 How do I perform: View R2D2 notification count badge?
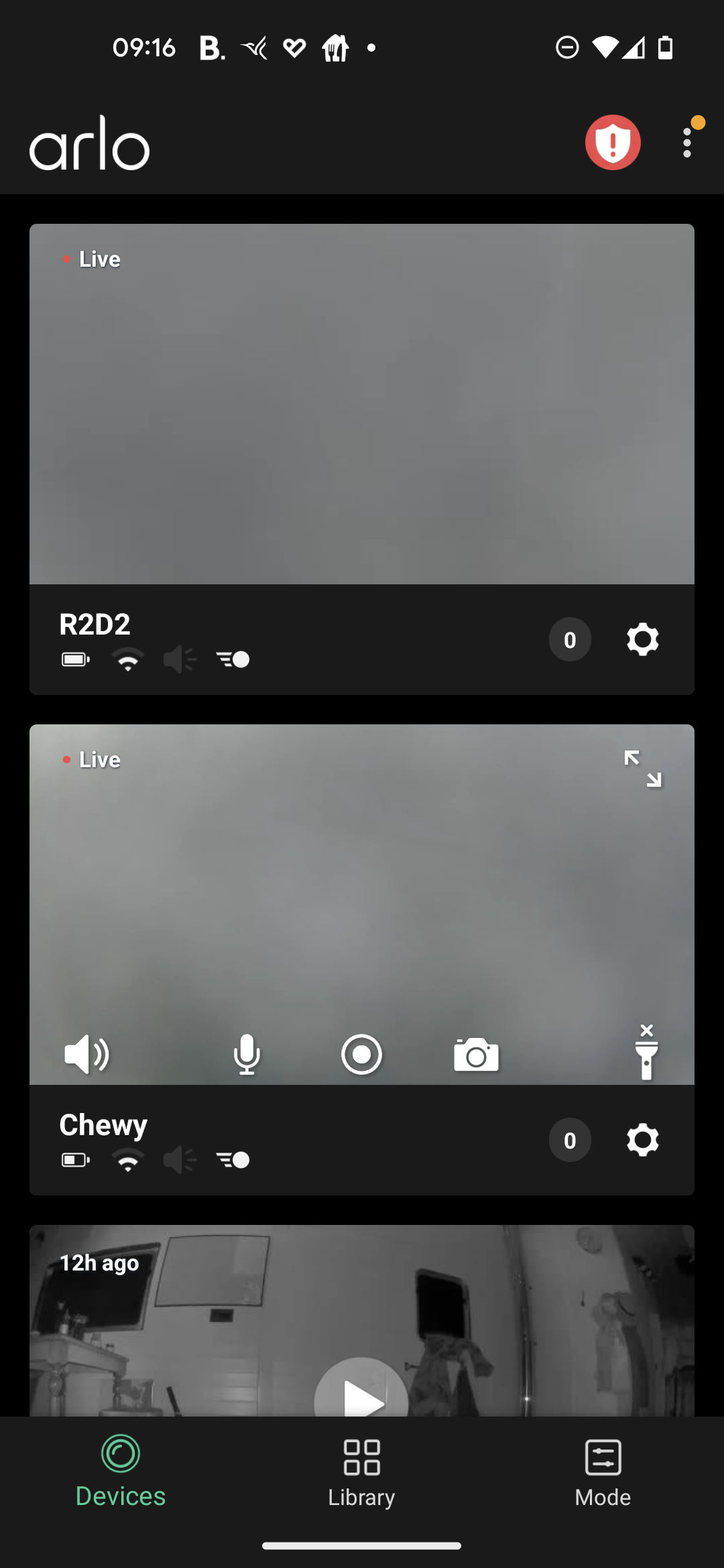570,639
